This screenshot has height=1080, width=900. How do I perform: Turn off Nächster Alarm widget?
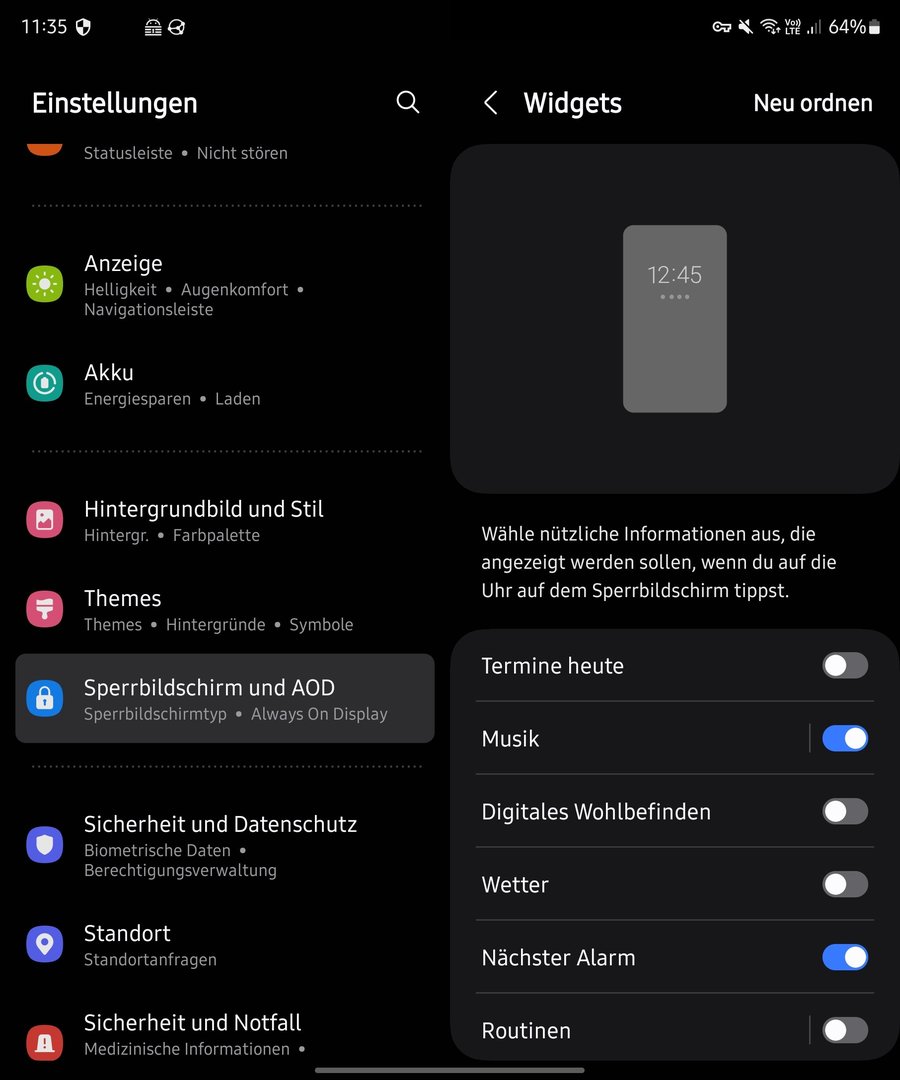(x=845, y=958)
